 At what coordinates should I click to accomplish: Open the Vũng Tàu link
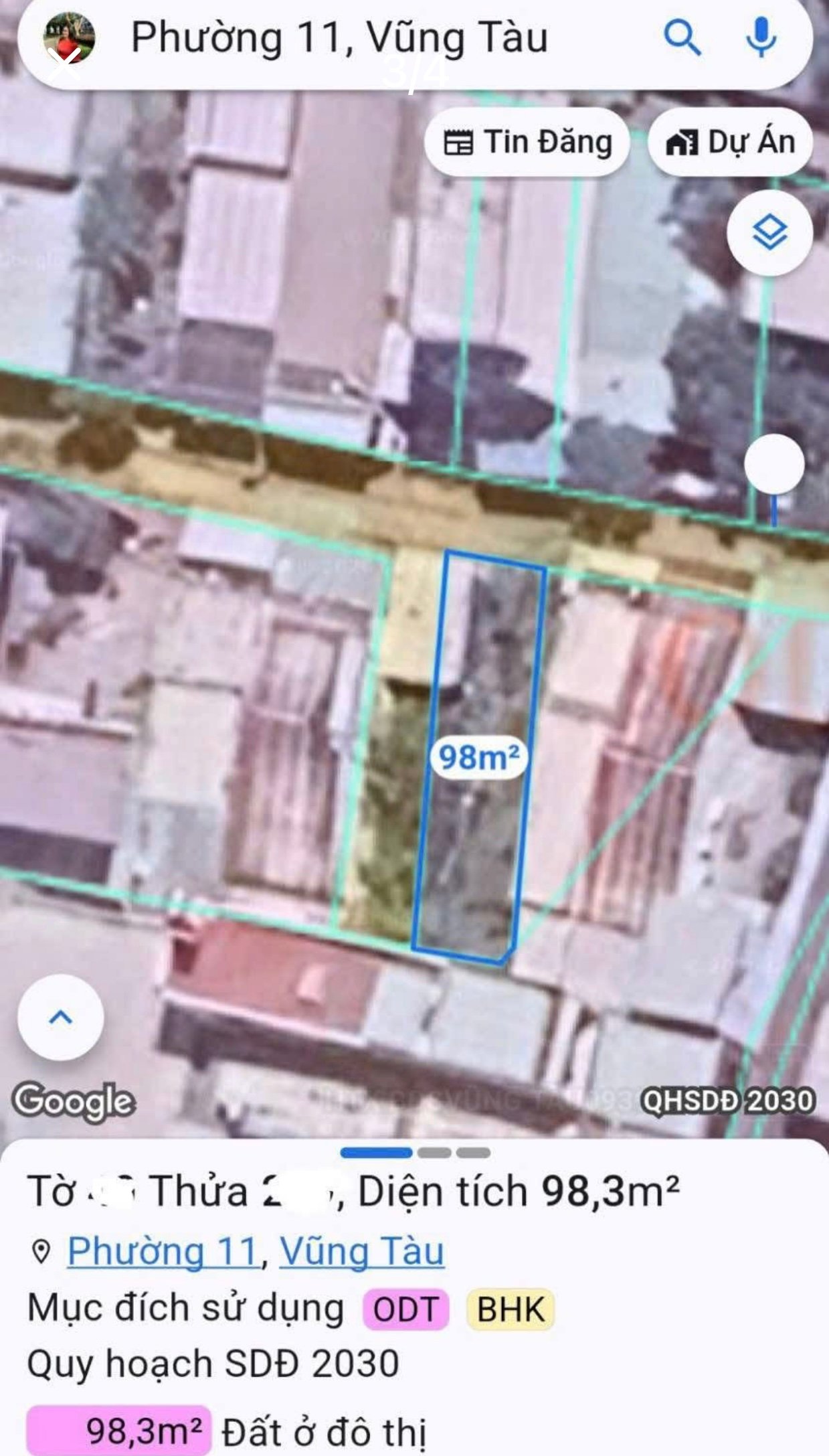[361, 1250]
